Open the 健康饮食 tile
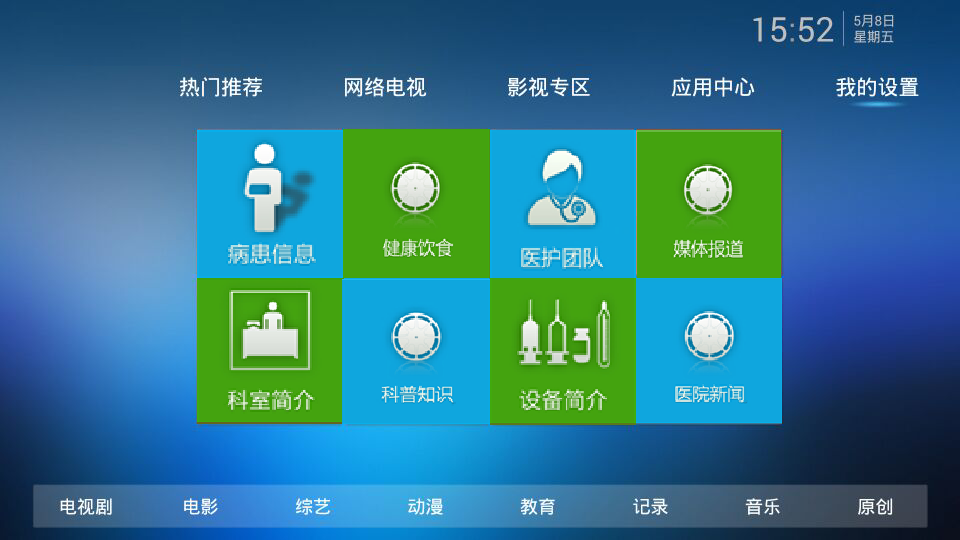960x540 pixels. (x=416, y=203)
